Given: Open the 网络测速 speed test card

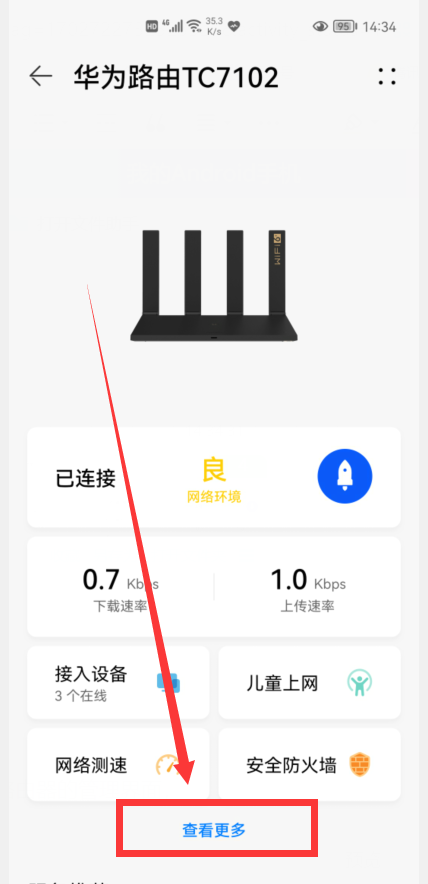Looking at the screenshot, I should [x=118, y=764].
